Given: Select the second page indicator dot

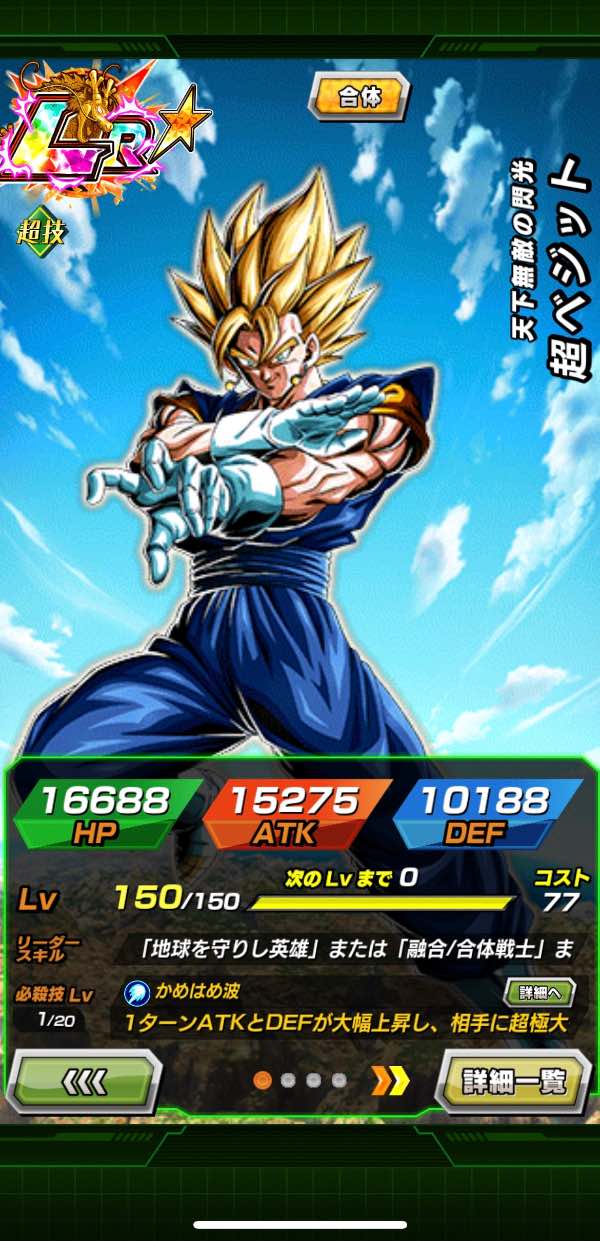Looking at the screenshot, I should (288, 1080).
